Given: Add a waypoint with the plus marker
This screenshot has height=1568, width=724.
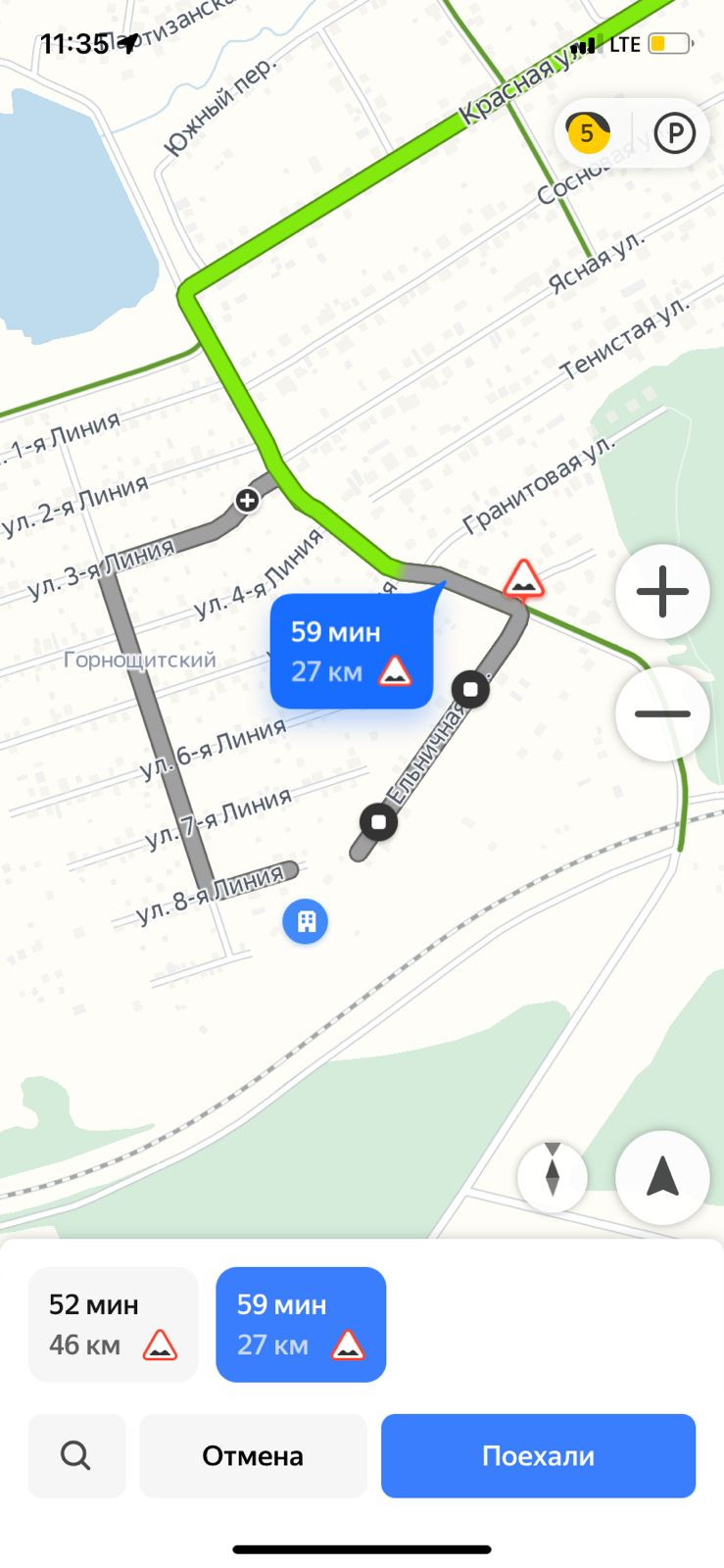Looking at the screenshot, I should (247, 500).
